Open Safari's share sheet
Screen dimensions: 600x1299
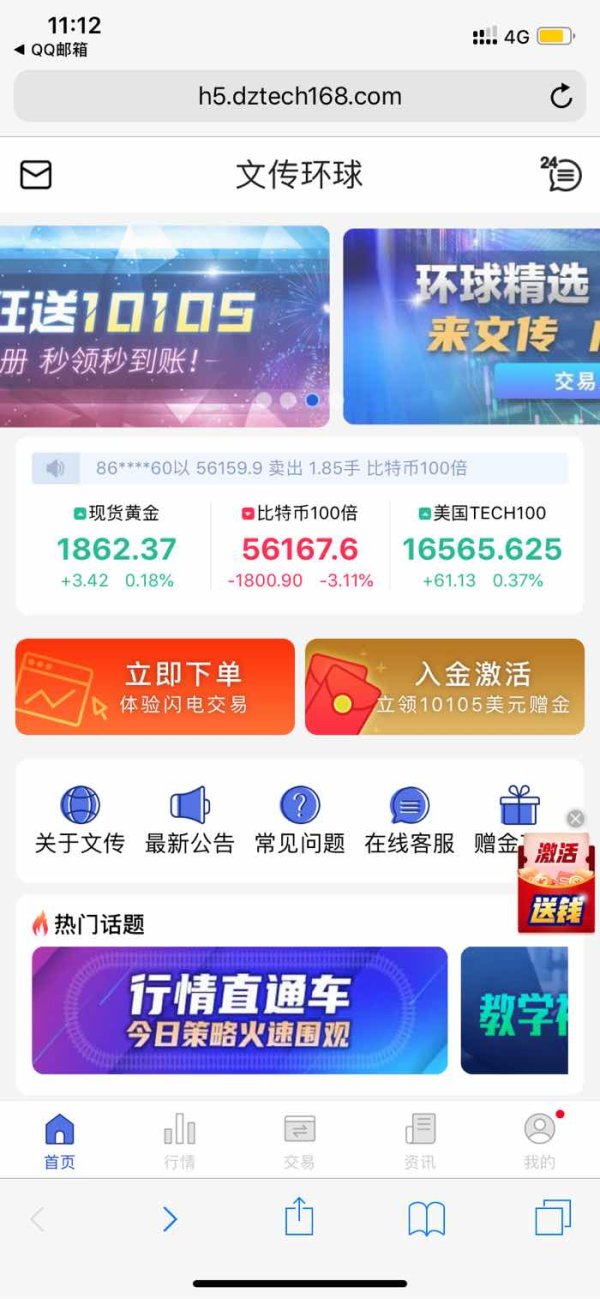[x=299, y=1217]
